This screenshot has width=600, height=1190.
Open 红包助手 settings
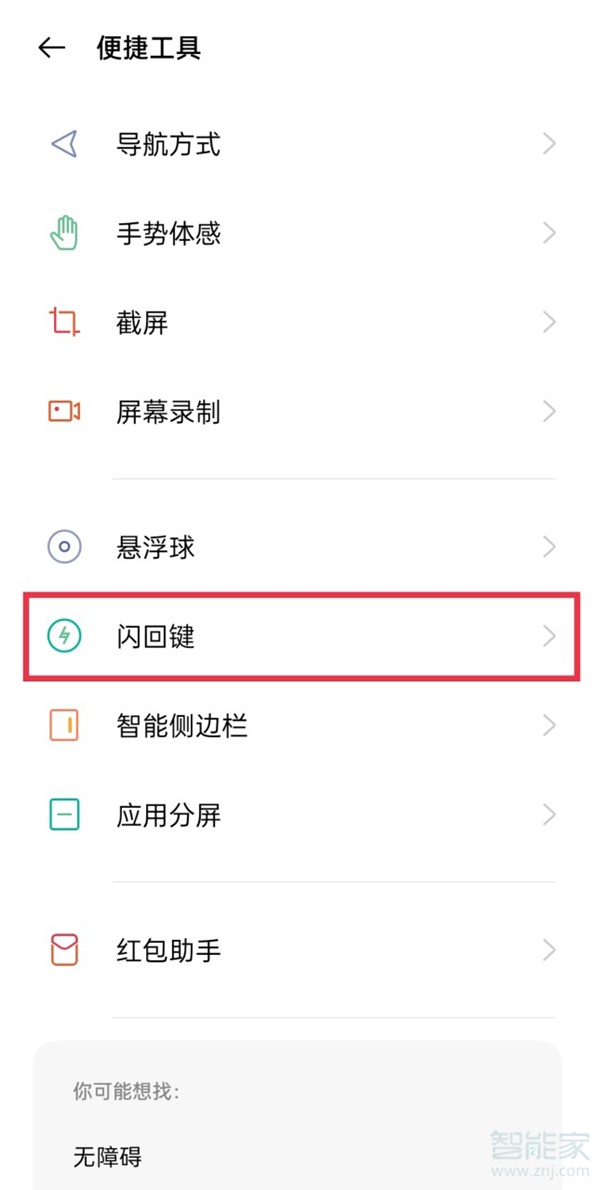[168, 950]
